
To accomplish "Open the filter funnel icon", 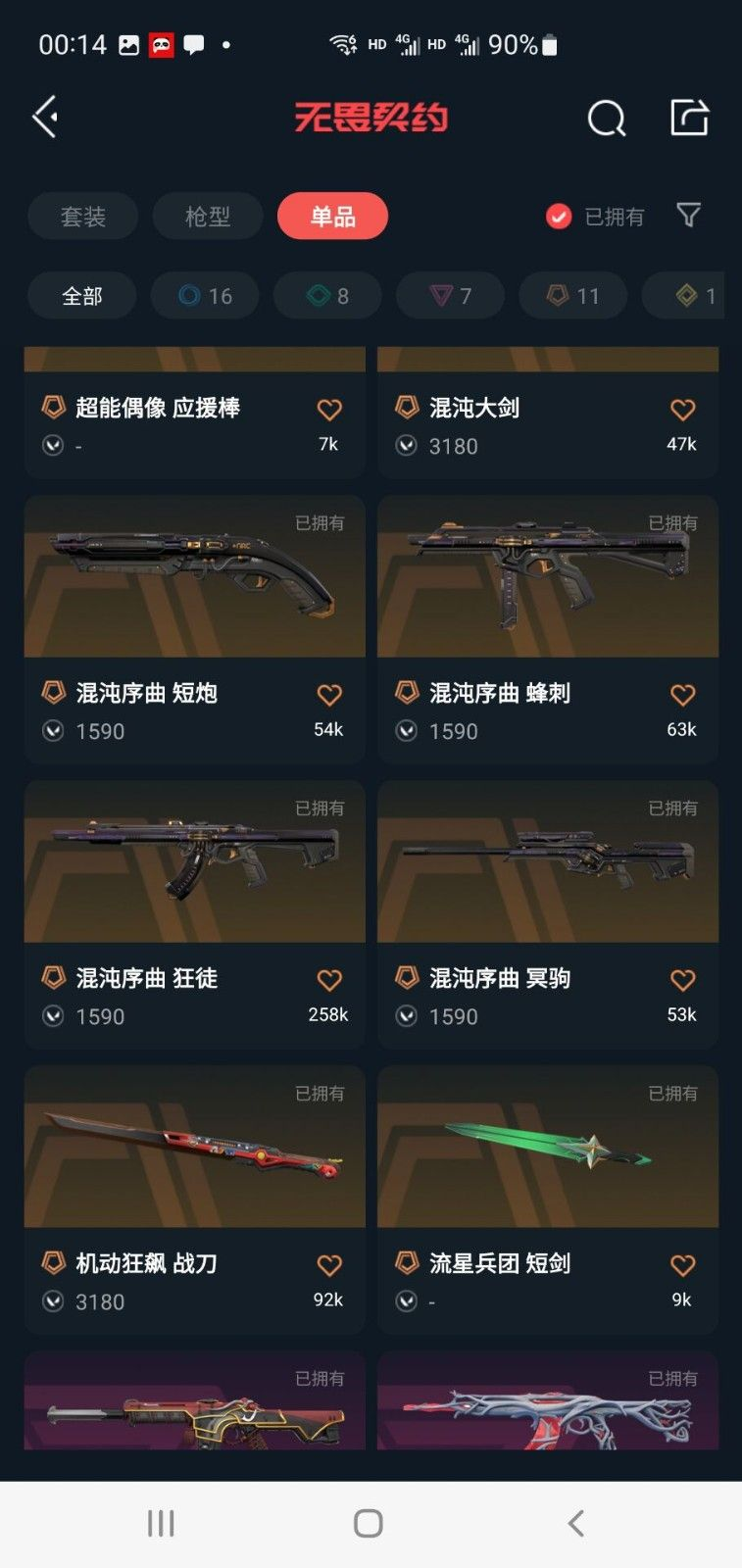I will [689, 215].
